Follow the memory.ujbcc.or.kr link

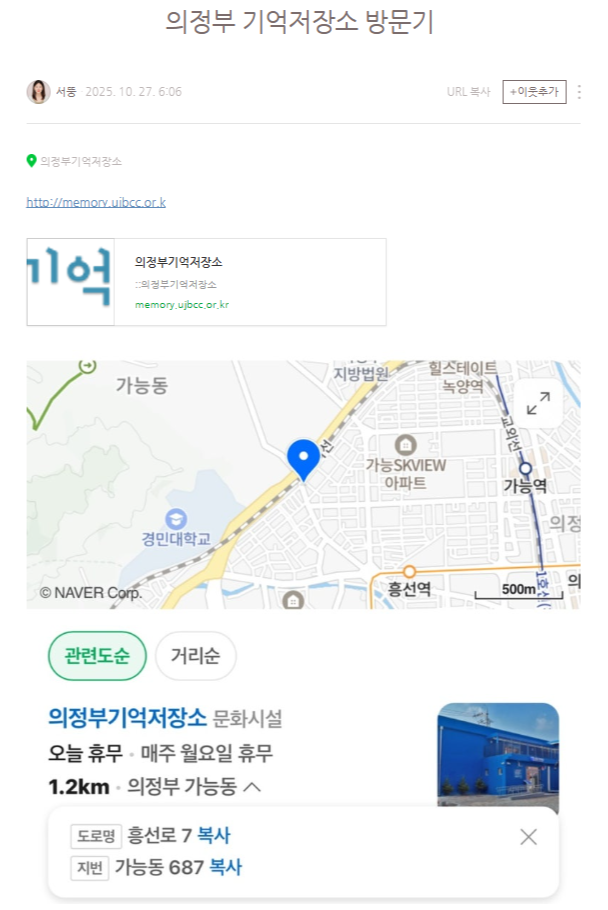[96, 202]
